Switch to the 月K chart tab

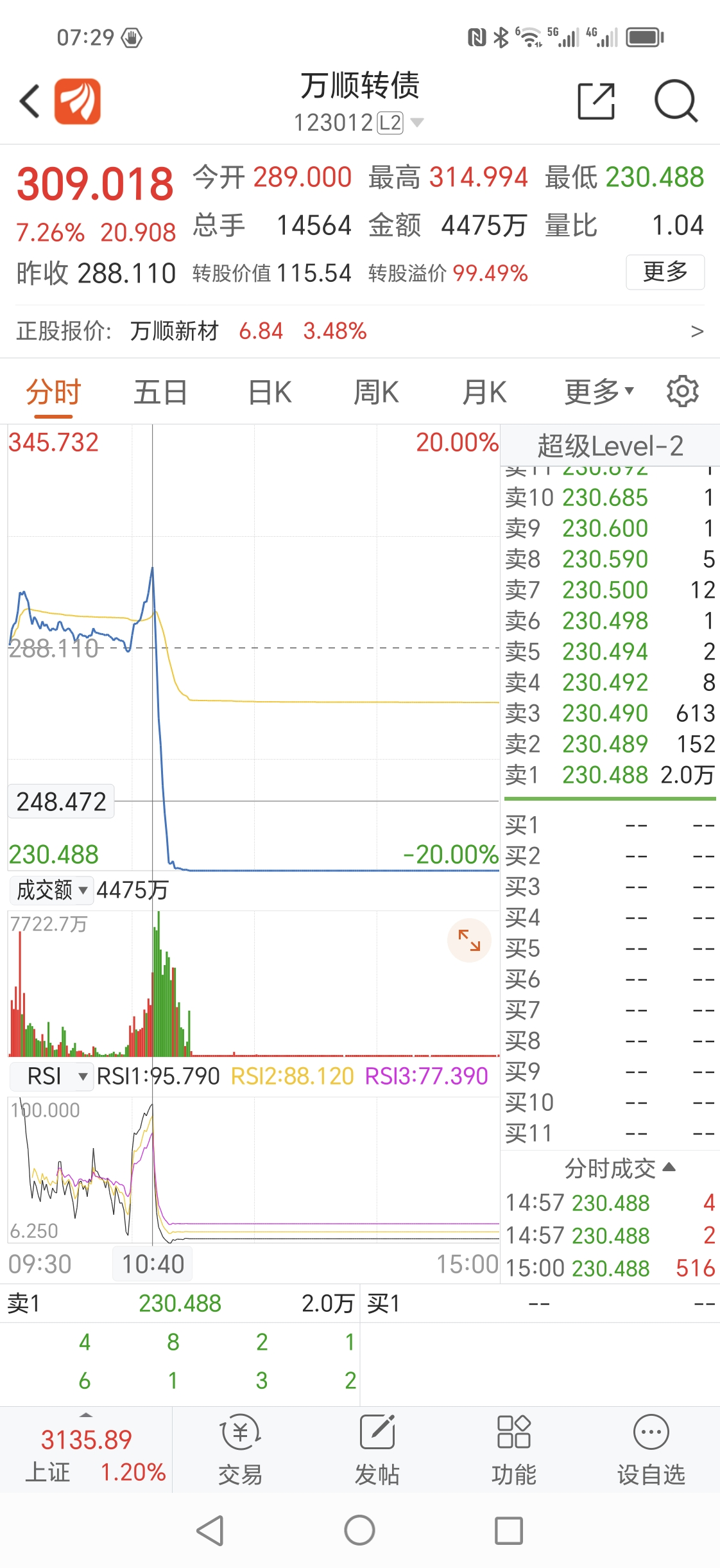point(484,392)
